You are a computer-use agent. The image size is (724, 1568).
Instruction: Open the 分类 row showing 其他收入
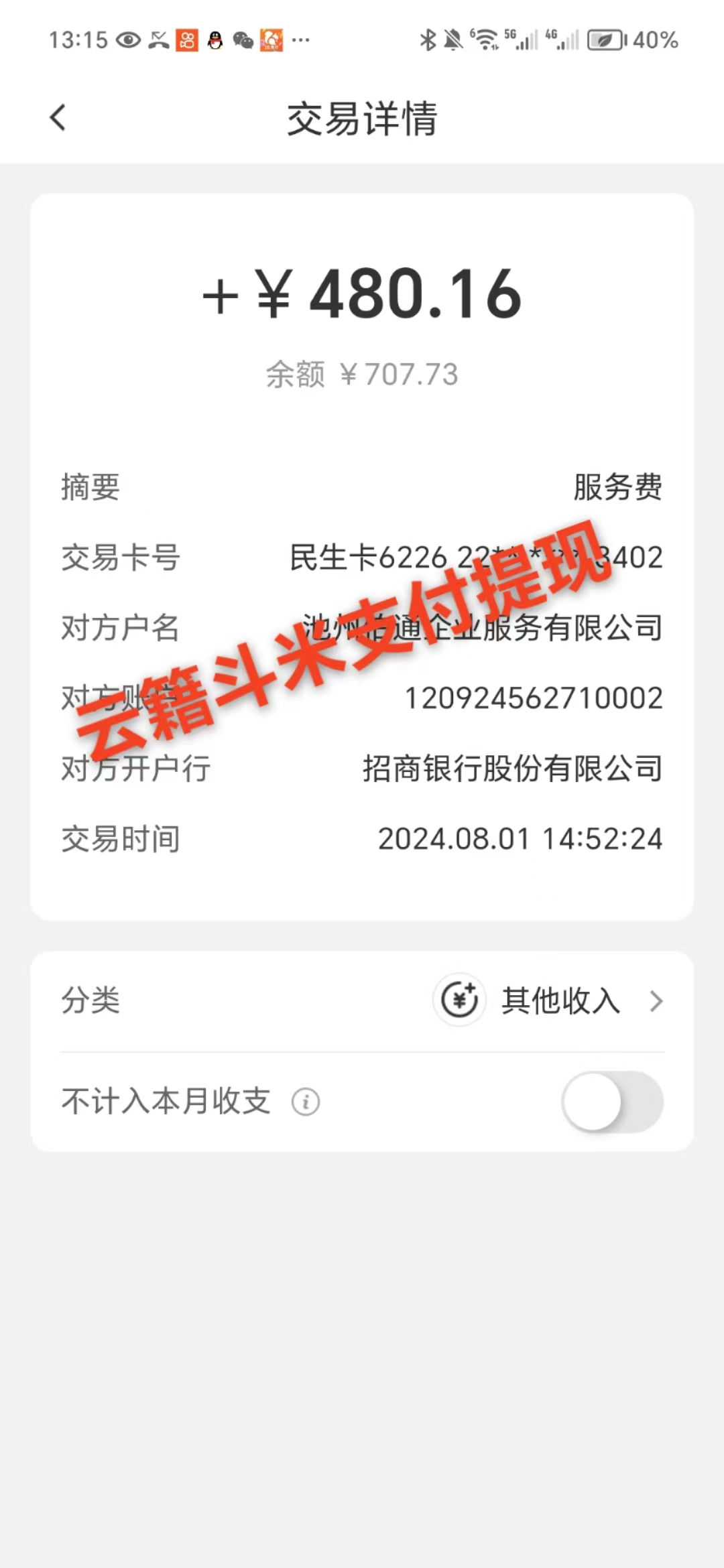pos(362,1001)
